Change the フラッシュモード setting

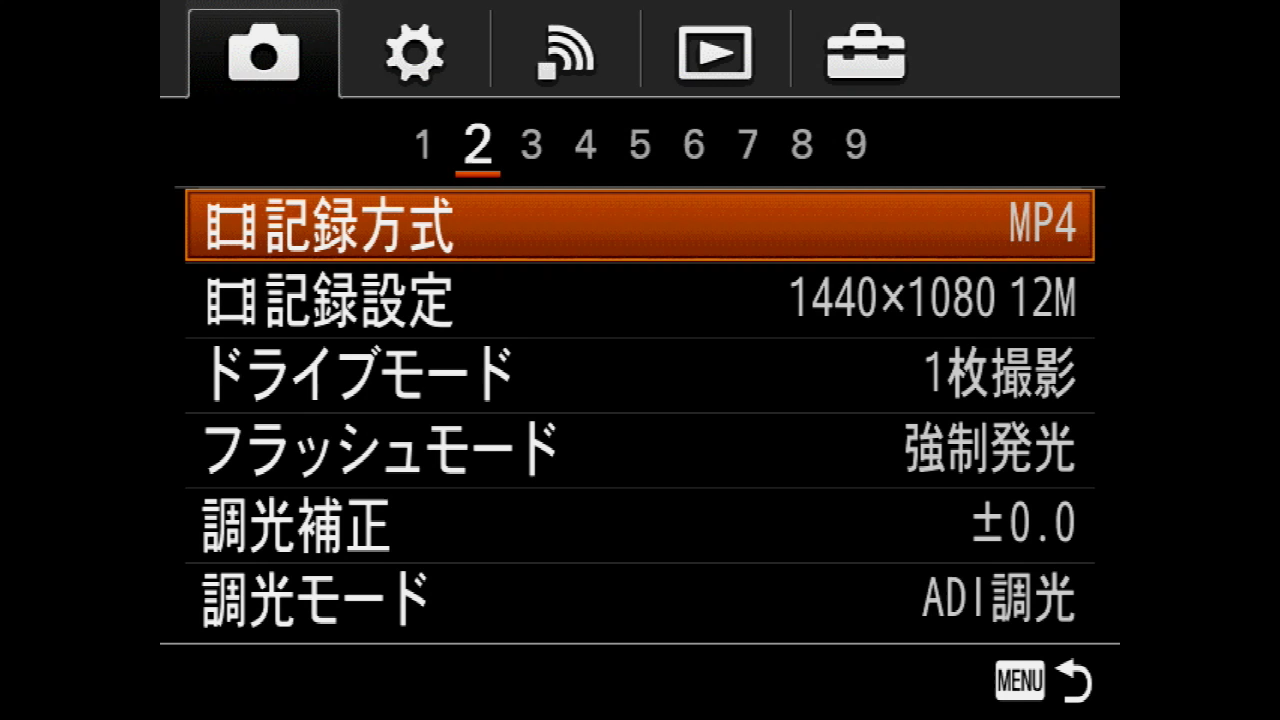click(640, 451)
